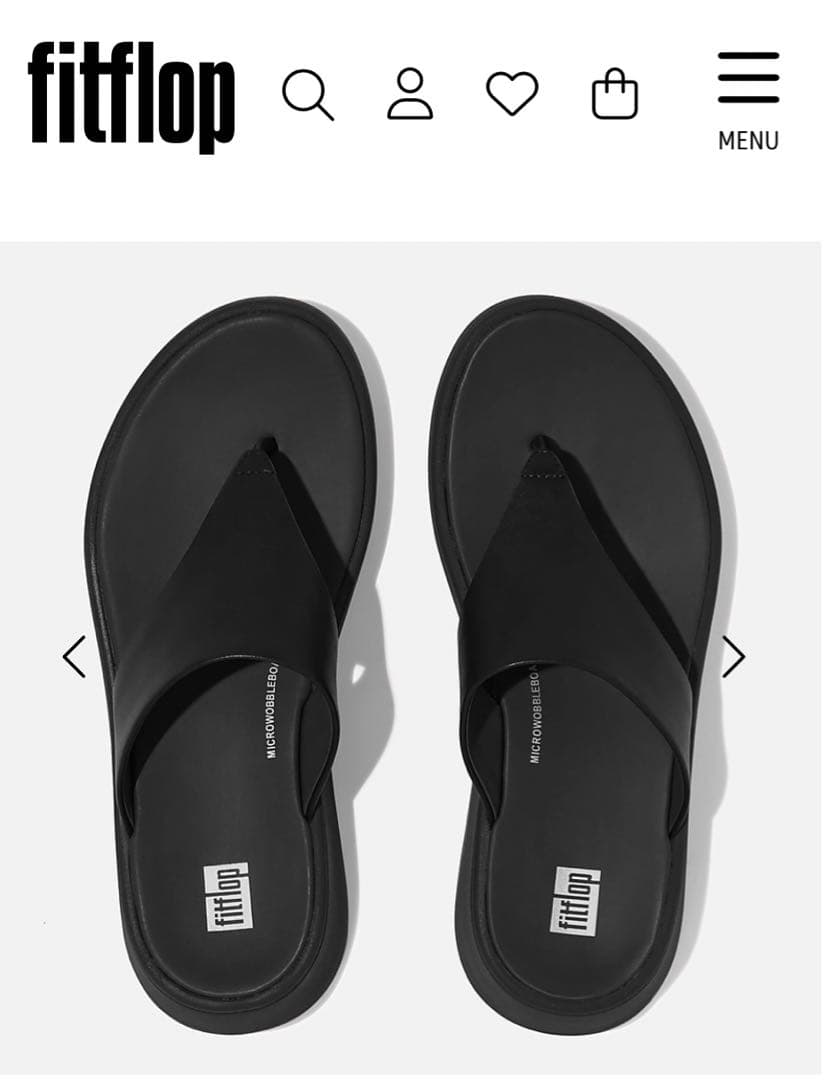The image size is (834, 1080).
Task: Tap the black sandals product image
Action: pos(410,660)
